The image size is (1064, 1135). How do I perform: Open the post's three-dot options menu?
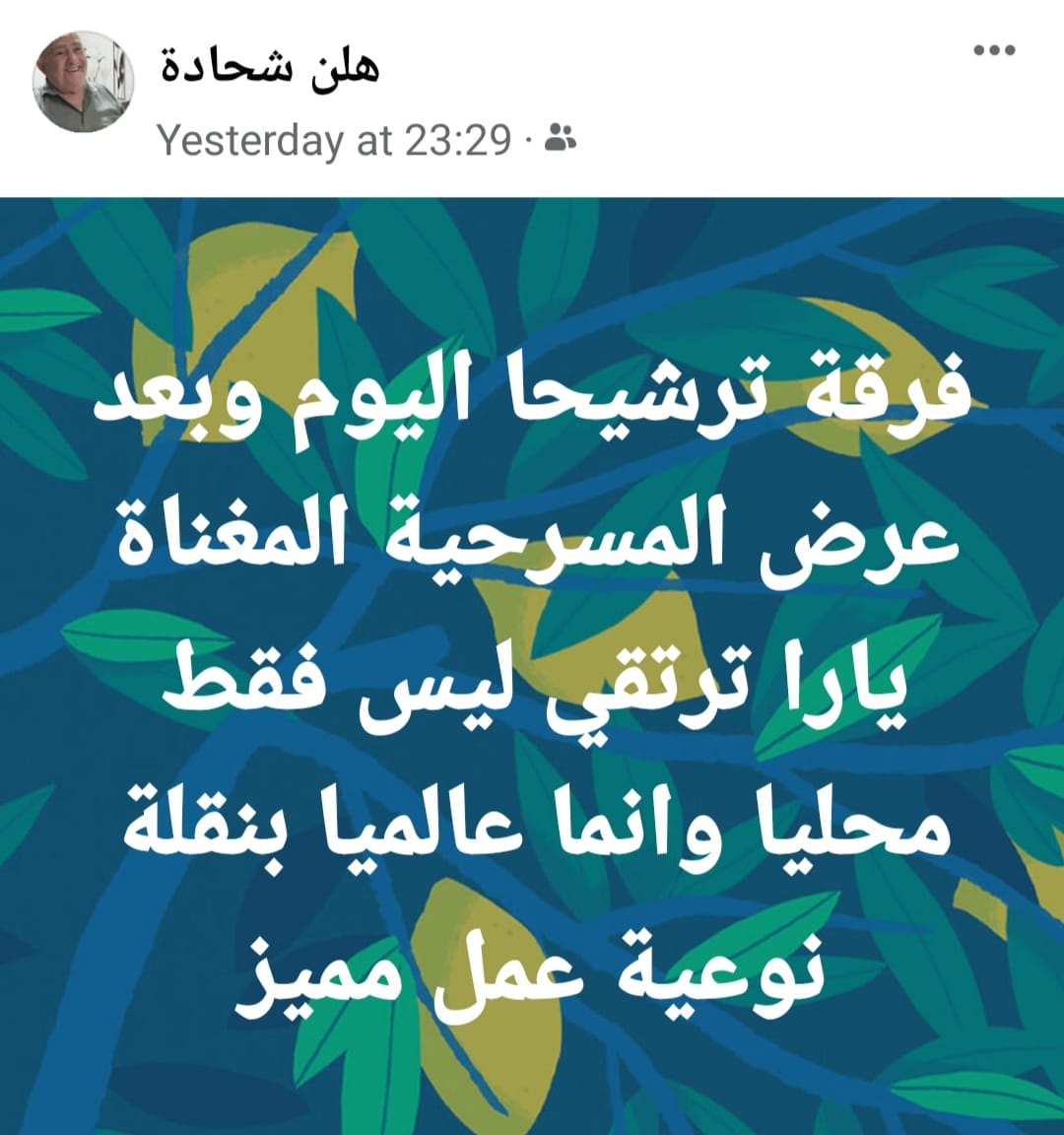click(993, 51)
